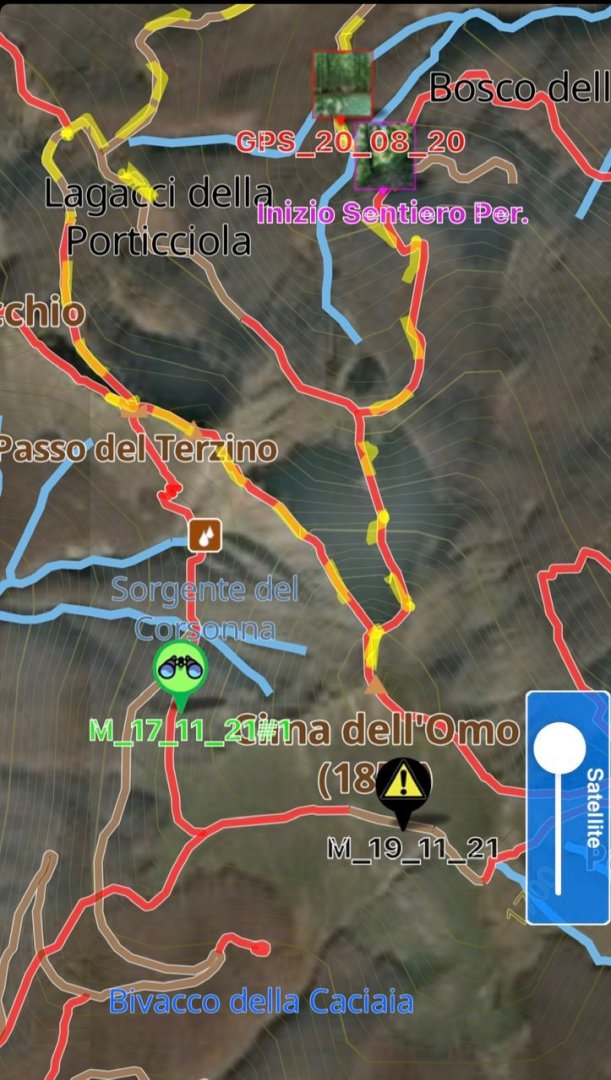611x1080 pixels.
Task: Tap the Sorgente del Corsonna spring icon
Action: coord(205,534)
